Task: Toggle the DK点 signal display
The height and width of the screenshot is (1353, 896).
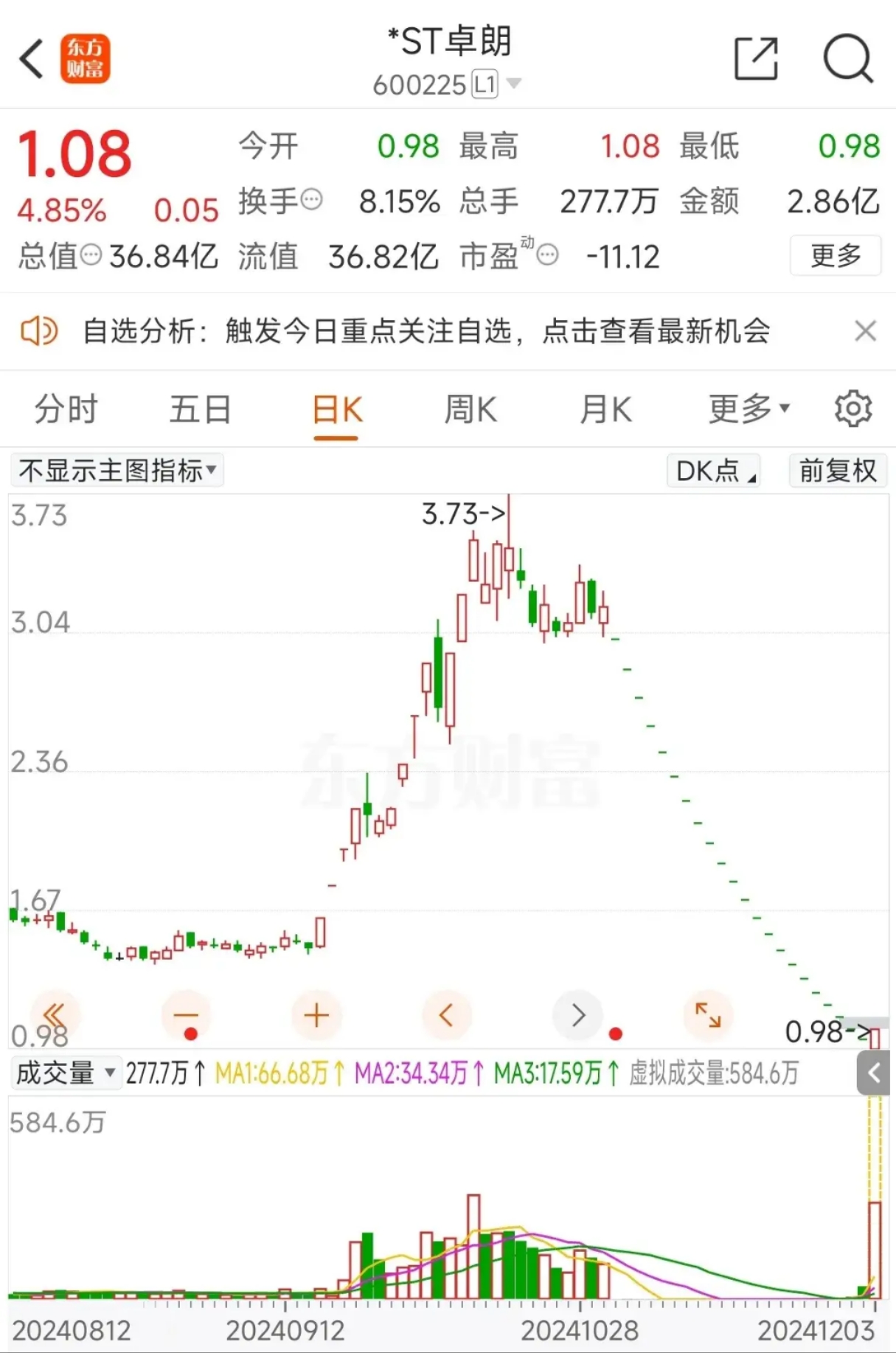Action: pos(712,470)
